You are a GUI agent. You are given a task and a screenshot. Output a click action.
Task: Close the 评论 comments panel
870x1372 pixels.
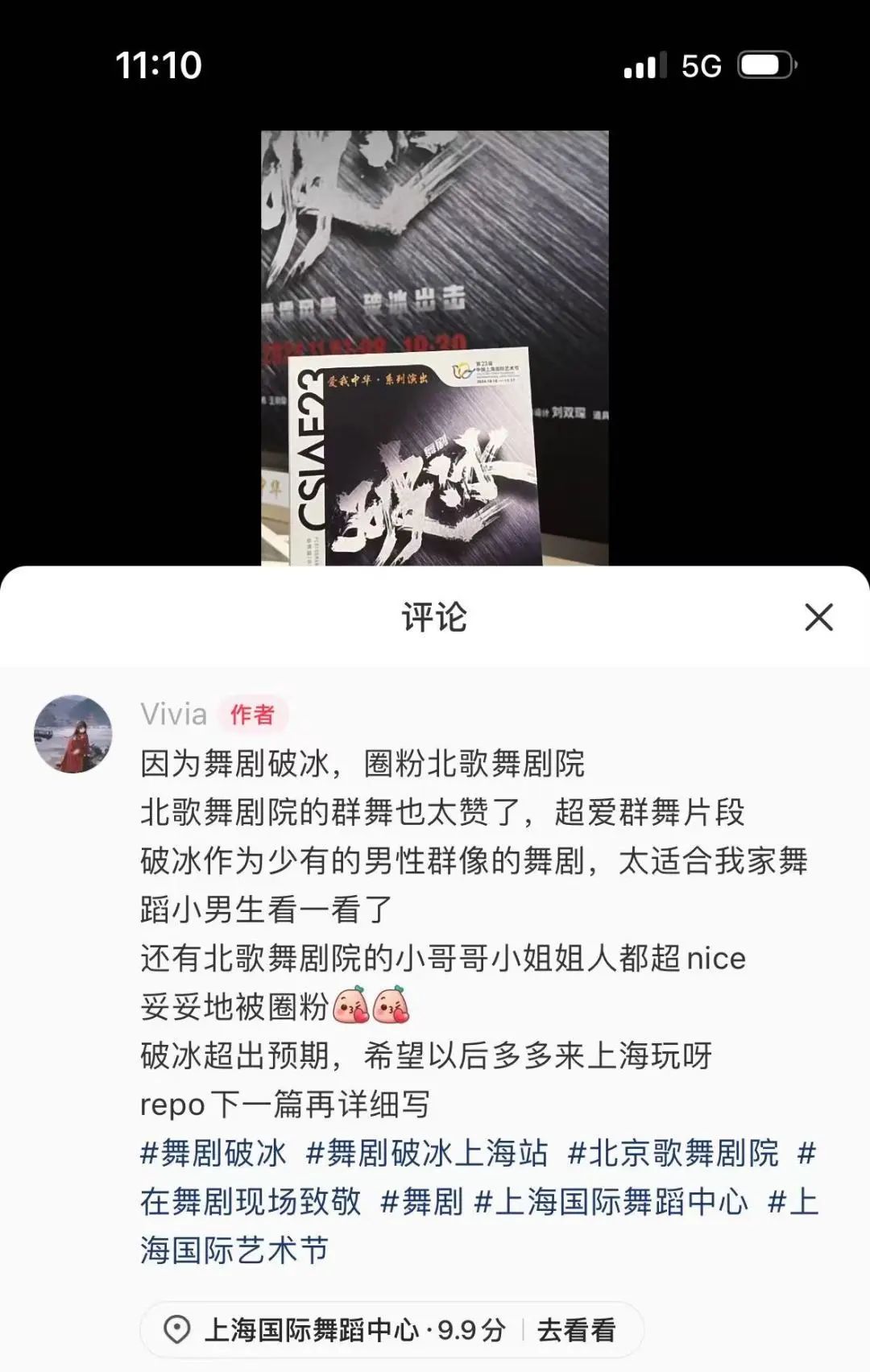point(818,618)
